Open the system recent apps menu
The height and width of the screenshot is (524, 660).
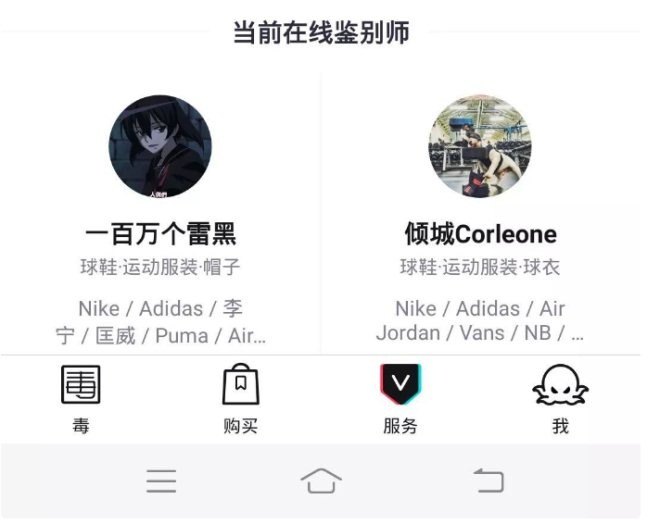161,481
